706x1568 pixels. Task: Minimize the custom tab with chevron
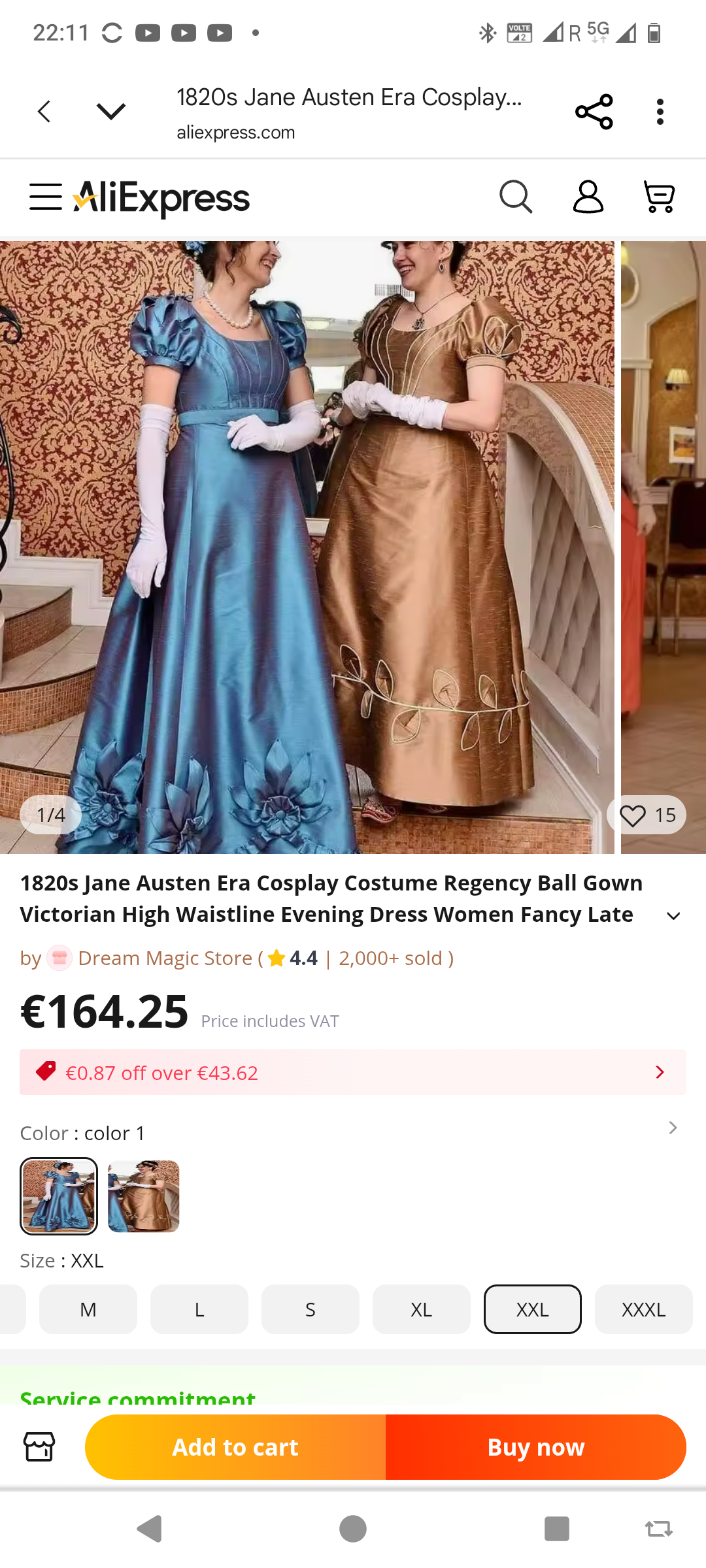click(111, 112)
